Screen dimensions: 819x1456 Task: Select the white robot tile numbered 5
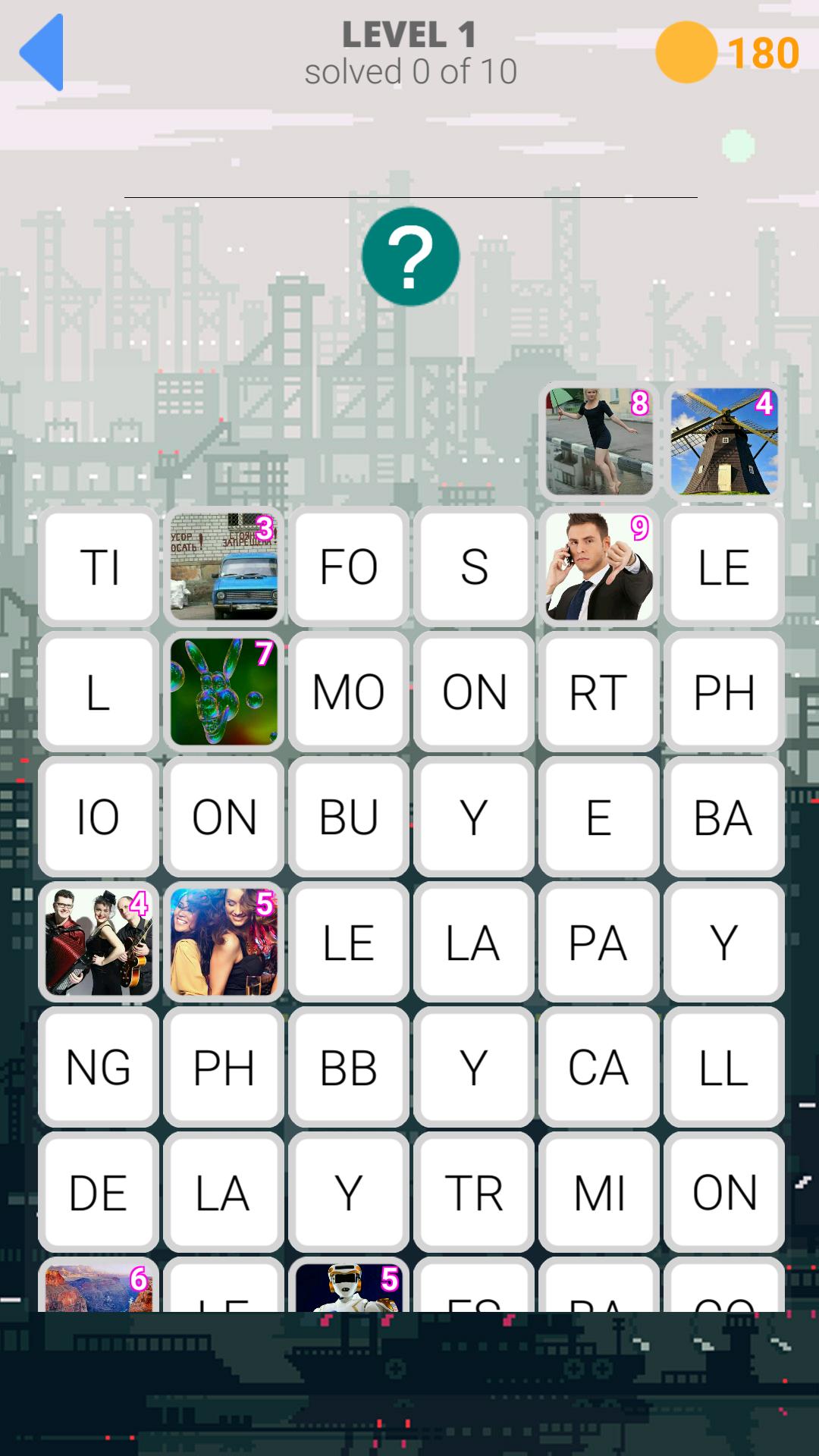point(348,1289)
